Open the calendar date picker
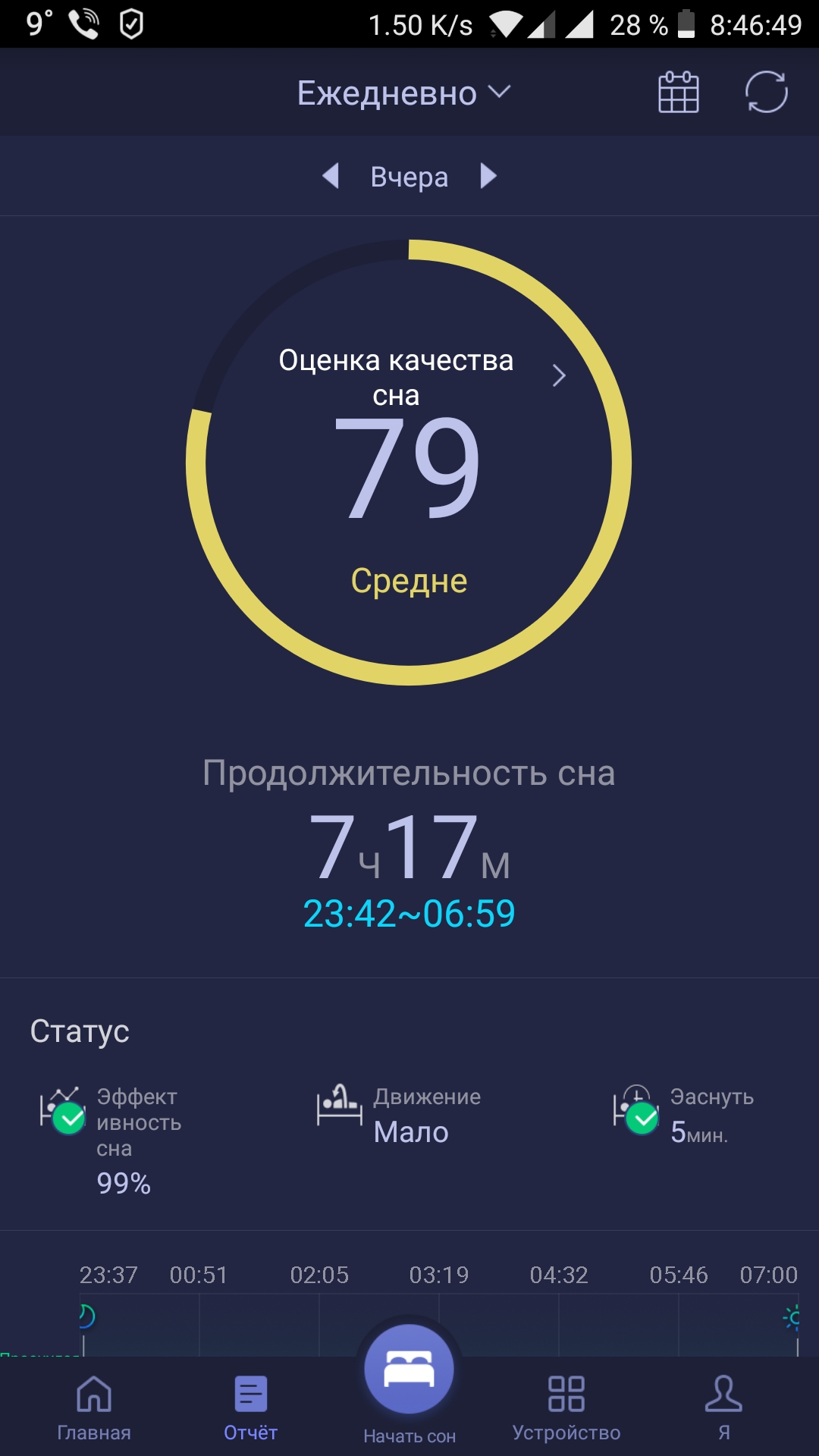Screen dimensions: 819x1456 coord(678,93)
